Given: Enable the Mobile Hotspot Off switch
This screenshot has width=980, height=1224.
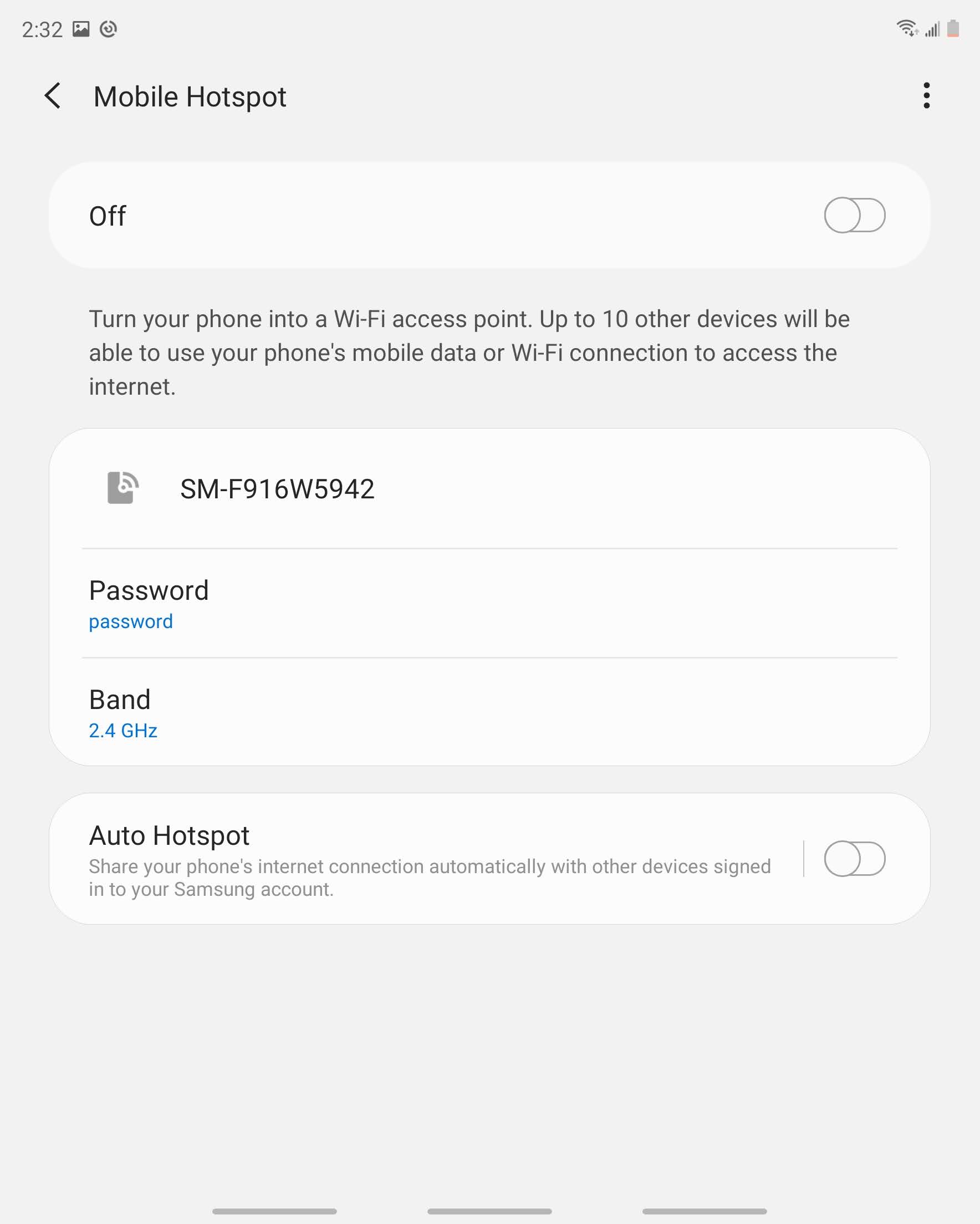Looking at the screenshot, I should [855, 215].
